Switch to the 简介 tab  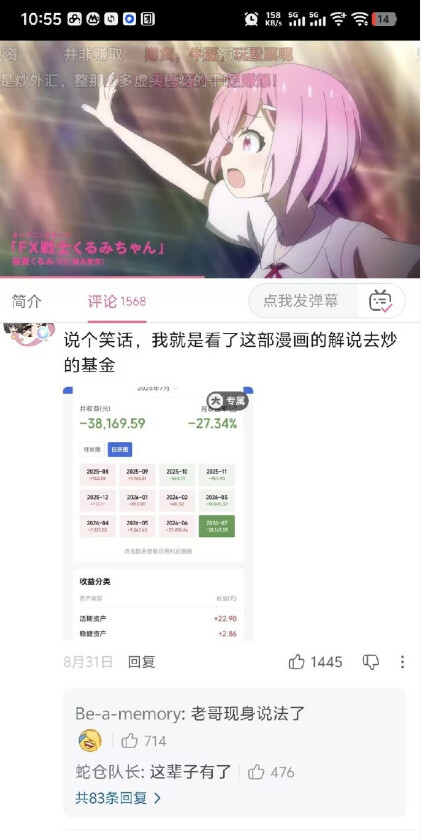27,302
